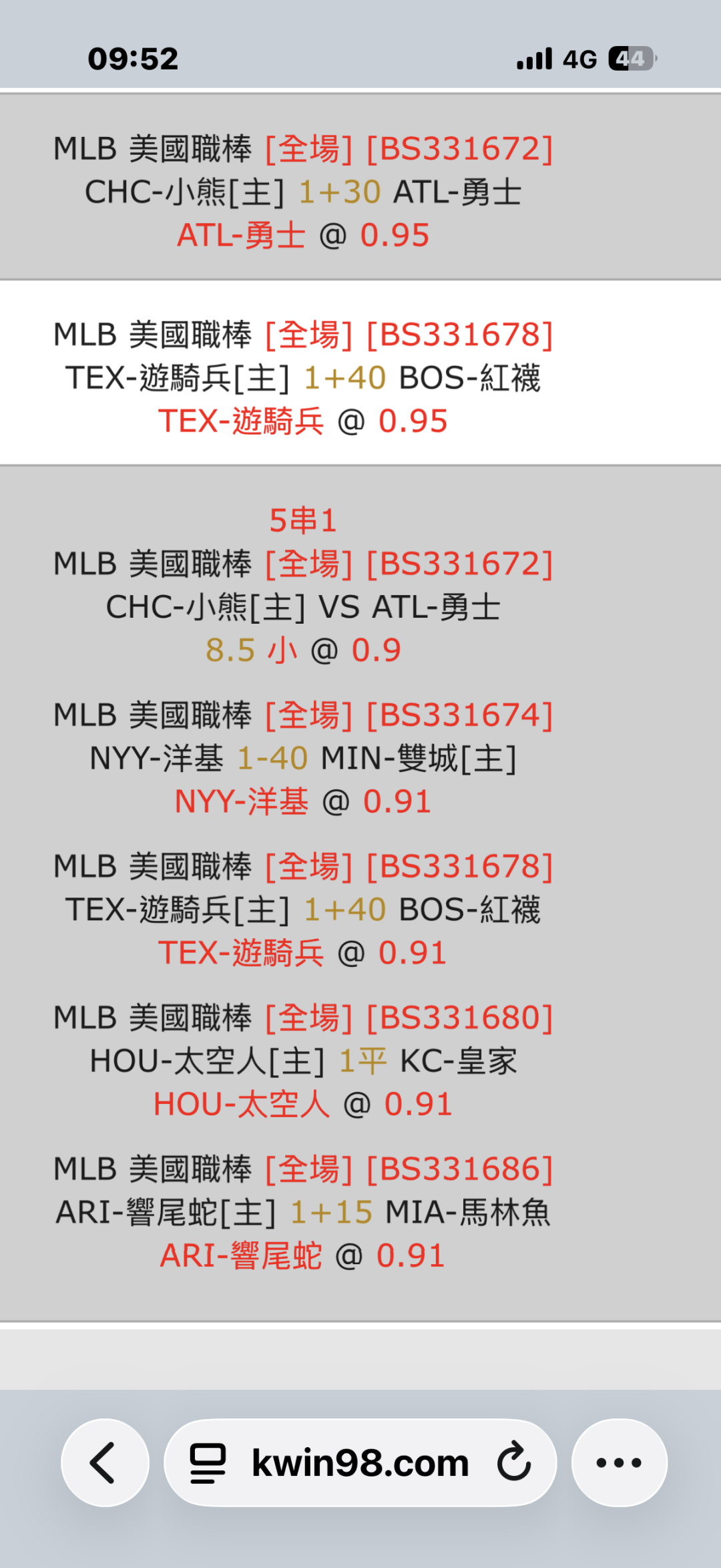Reload the kwin98.com page
This screenshot has width=721, height=1568.
pos(513,1462)
